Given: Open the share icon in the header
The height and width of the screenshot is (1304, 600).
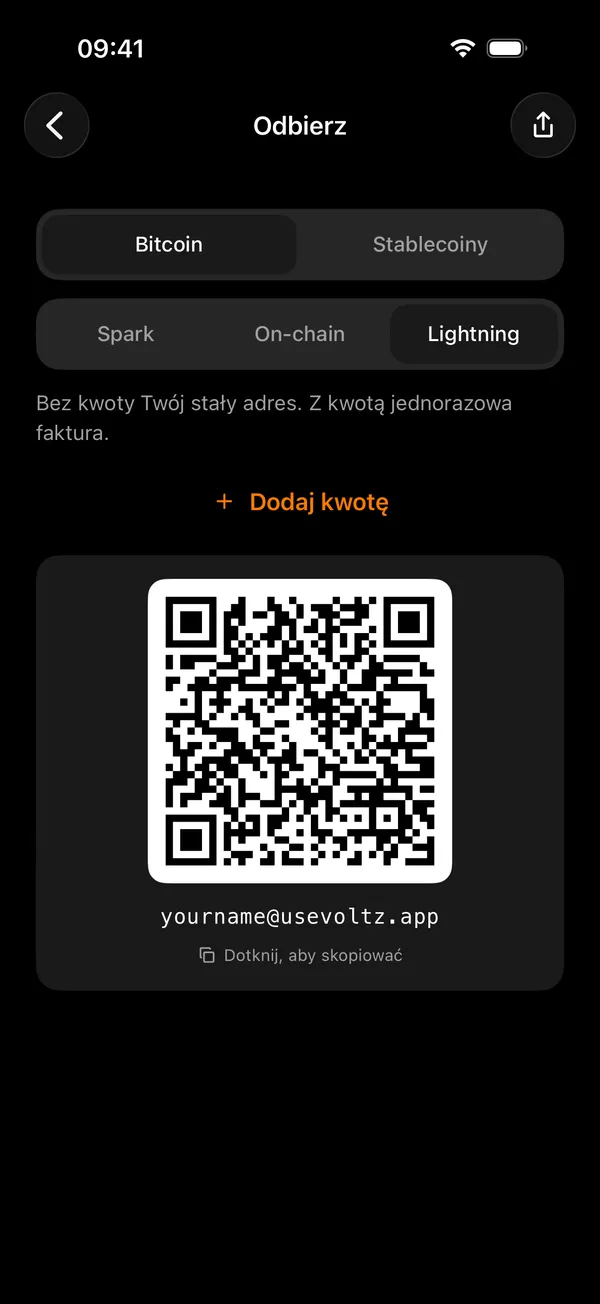Looking at the screenshot, I should click(x=543, y=125).
